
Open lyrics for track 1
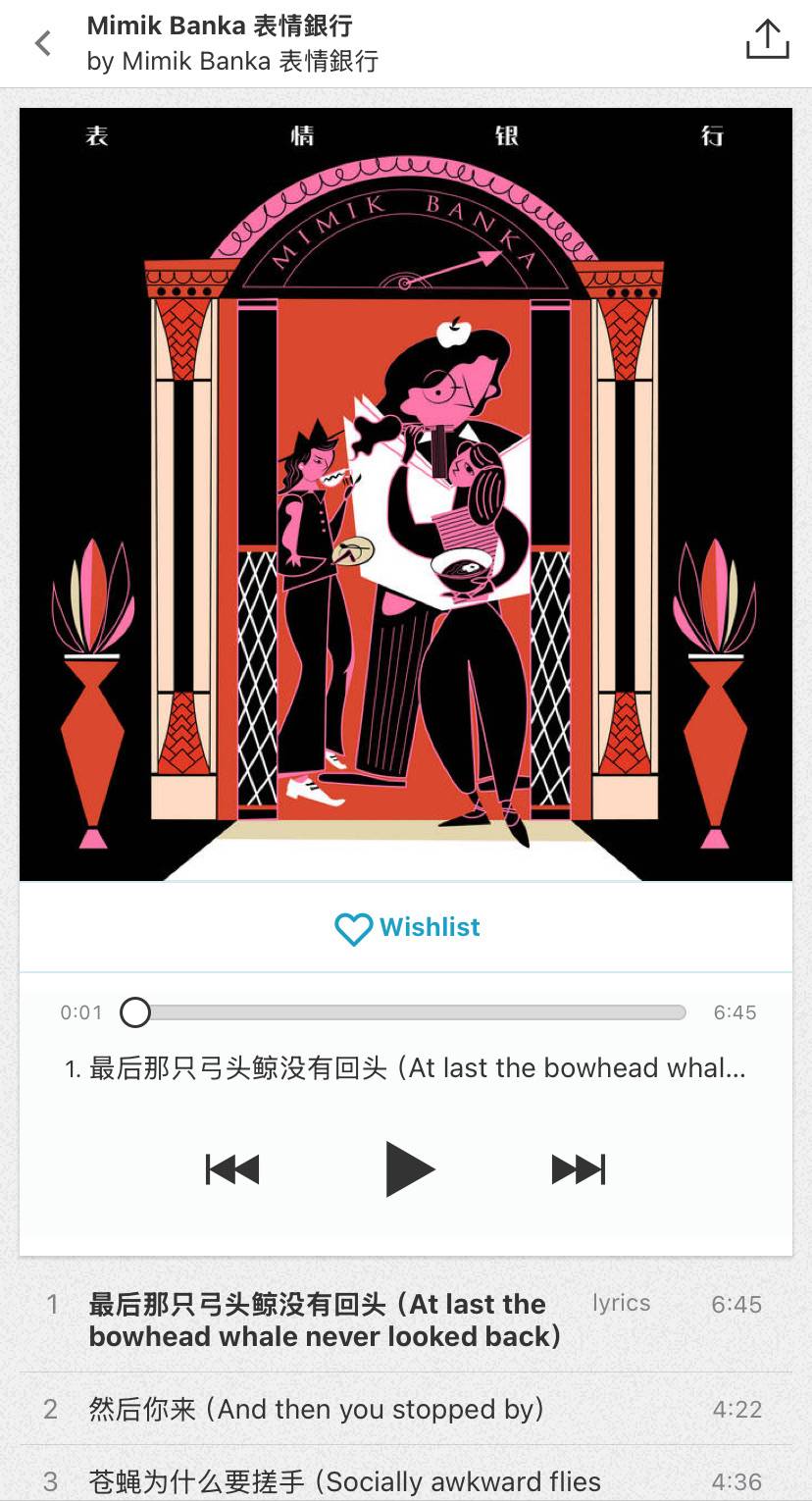pos(622,1303)
